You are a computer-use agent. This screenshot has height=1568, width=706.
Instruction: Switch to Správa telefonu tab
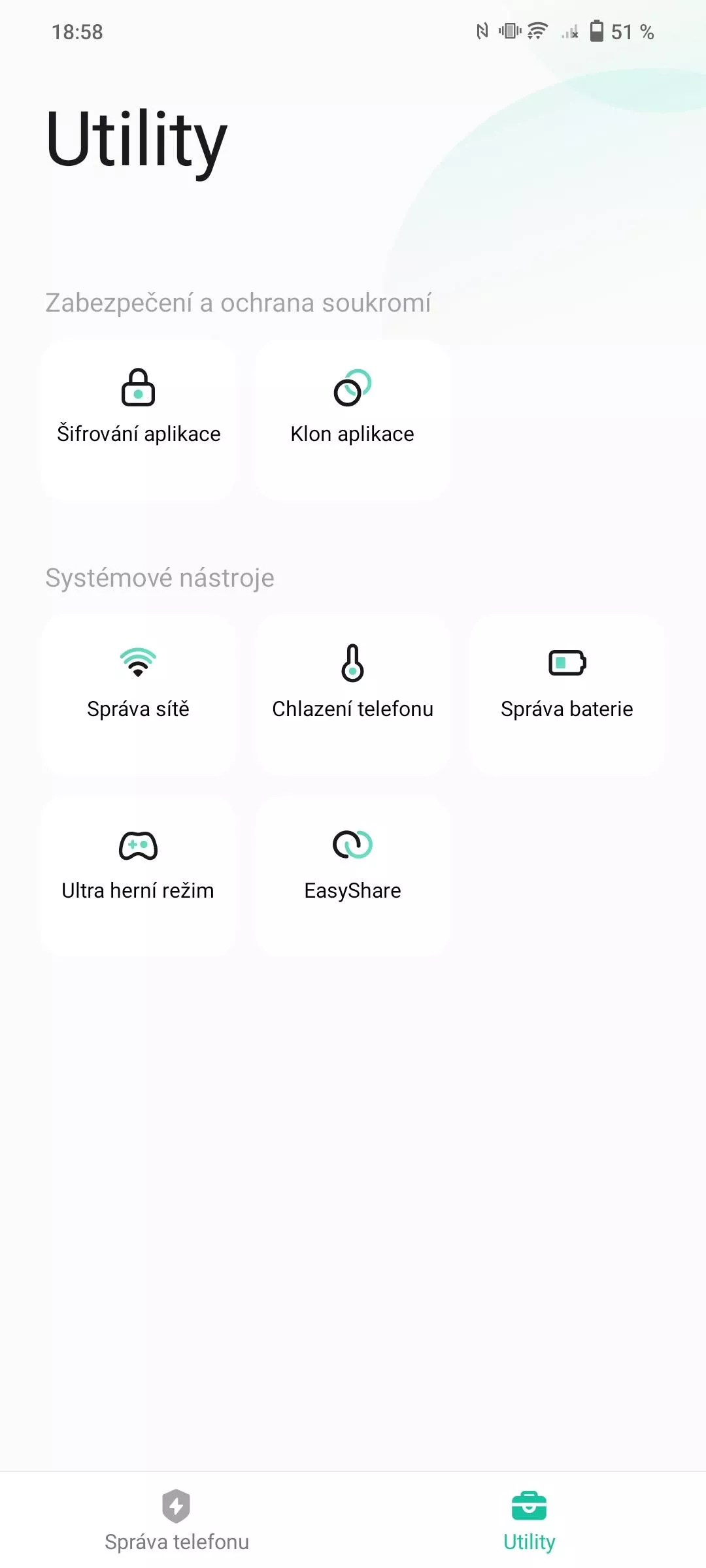tap(176, 1520)
